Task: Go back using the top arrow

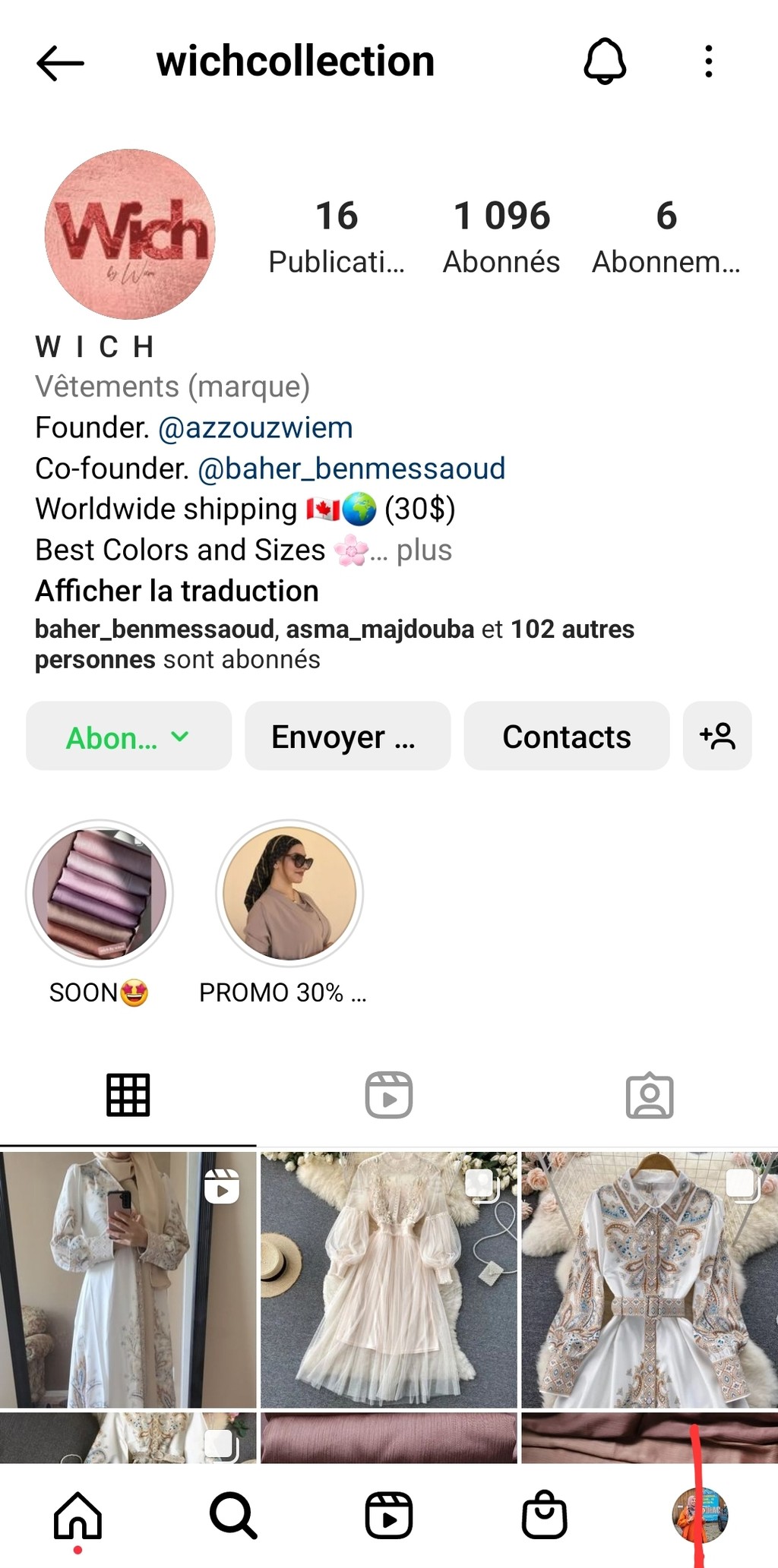Action: (60, 62)
